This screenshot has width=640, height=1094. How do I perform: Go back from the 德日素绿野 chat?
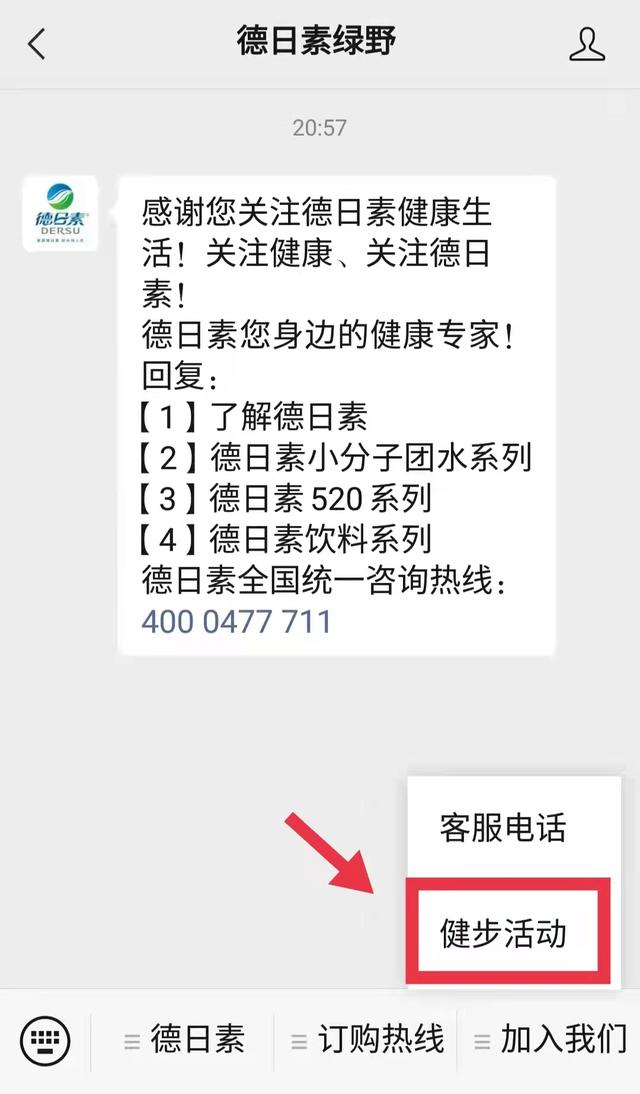point(37,44)
